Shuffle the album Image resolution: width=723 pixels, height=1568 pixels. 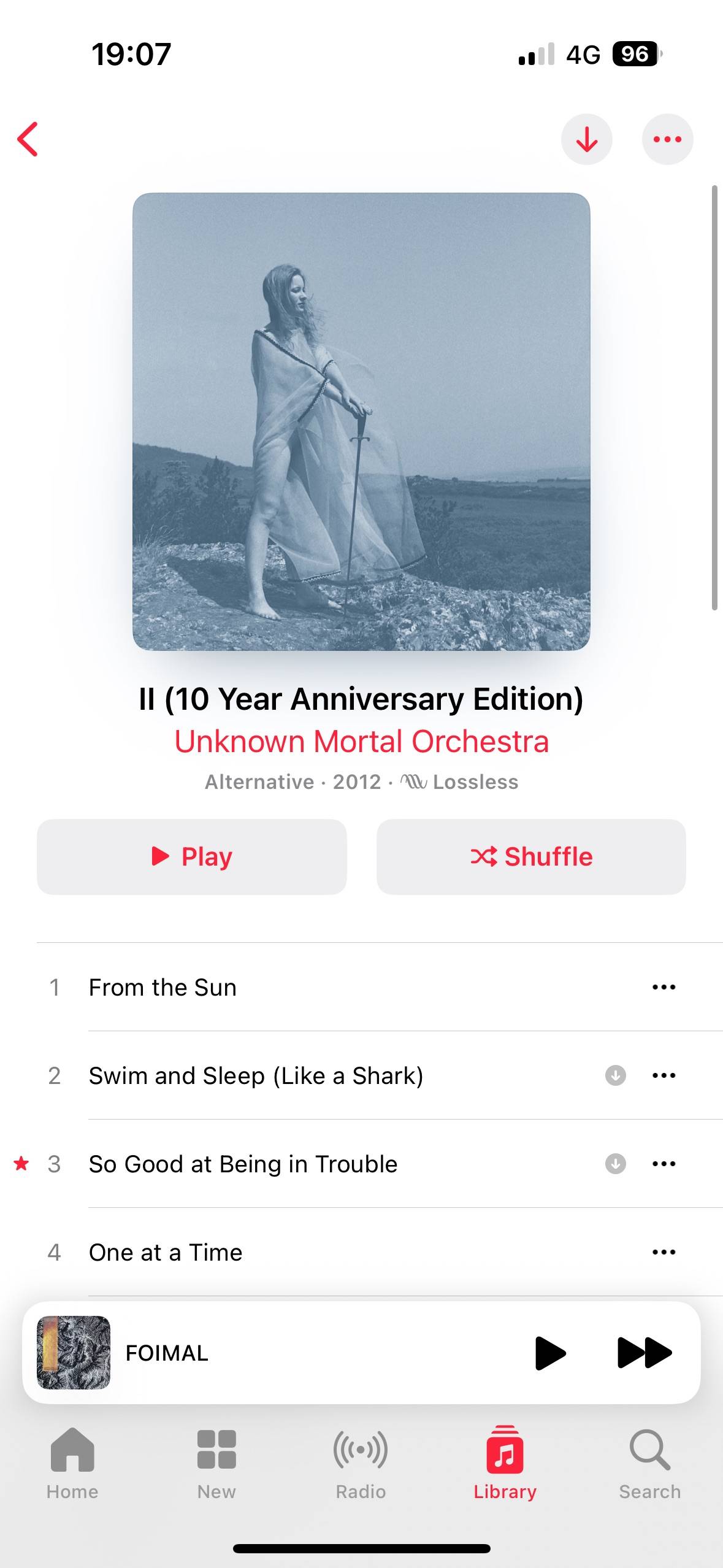531,856
